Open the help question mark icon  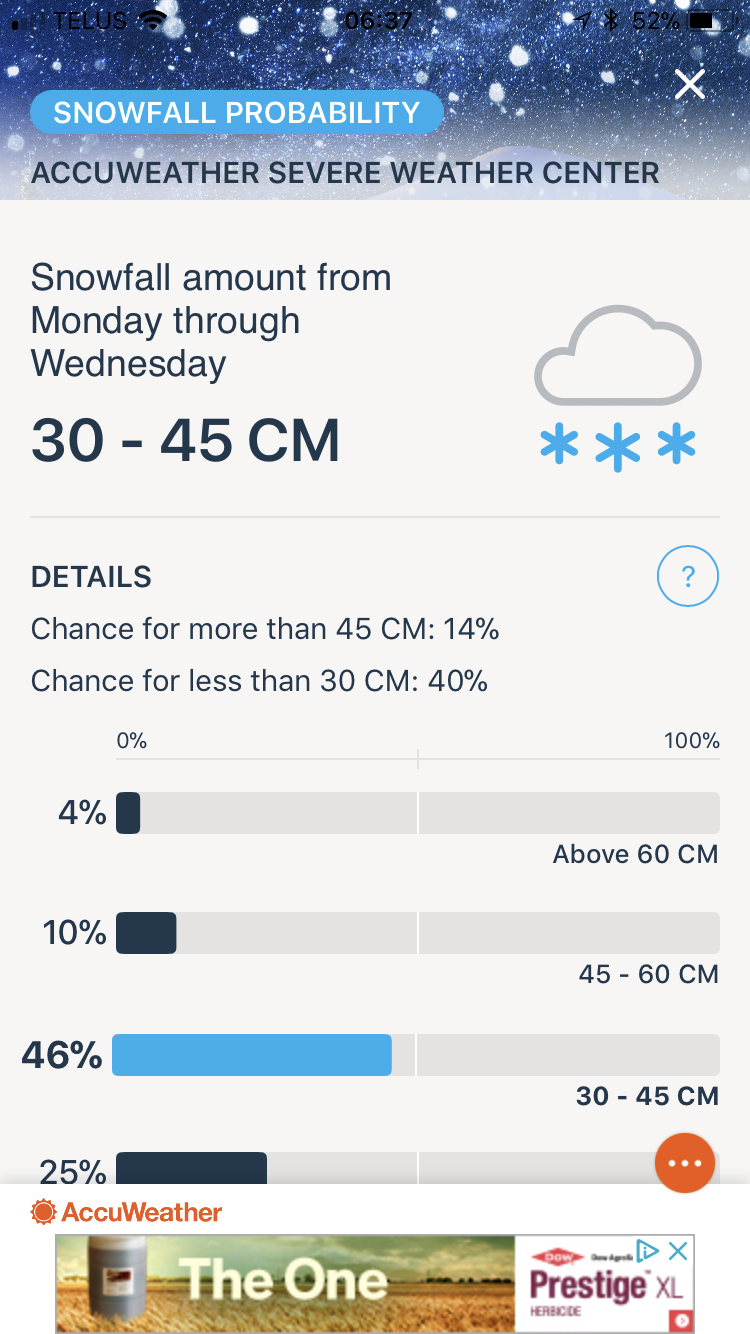pyautogui.click(x=688, y=577)
